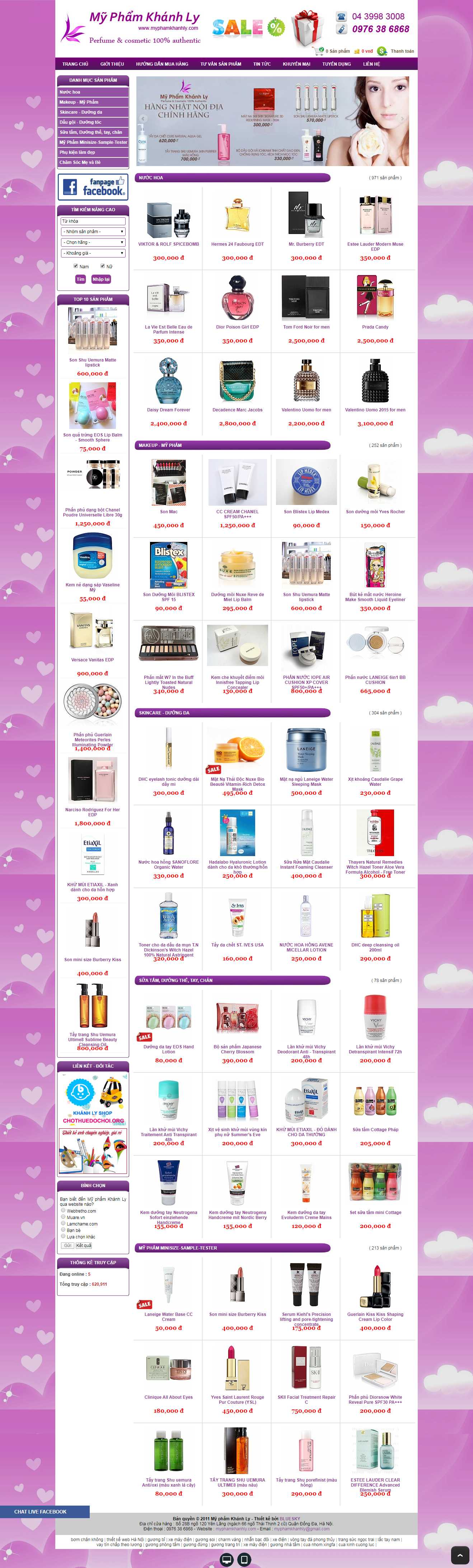The height and width of the screenshot is (1568, 473).
Task: Tap the Từ khóa search field
Action: coord(93,221)
